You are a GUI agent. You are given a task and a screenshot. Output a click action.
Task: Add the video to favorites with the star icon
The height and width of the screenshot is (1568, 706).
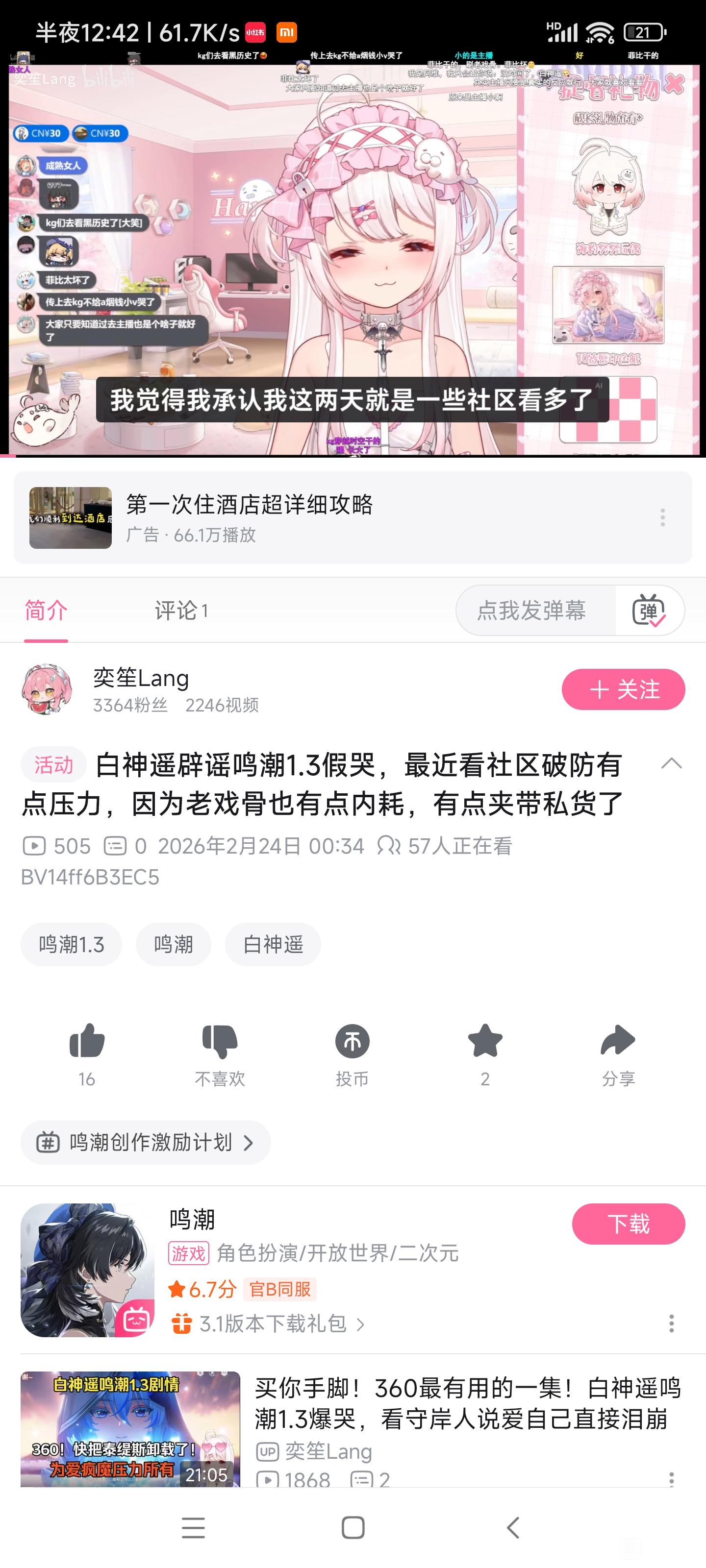[x=485, y=1041]
